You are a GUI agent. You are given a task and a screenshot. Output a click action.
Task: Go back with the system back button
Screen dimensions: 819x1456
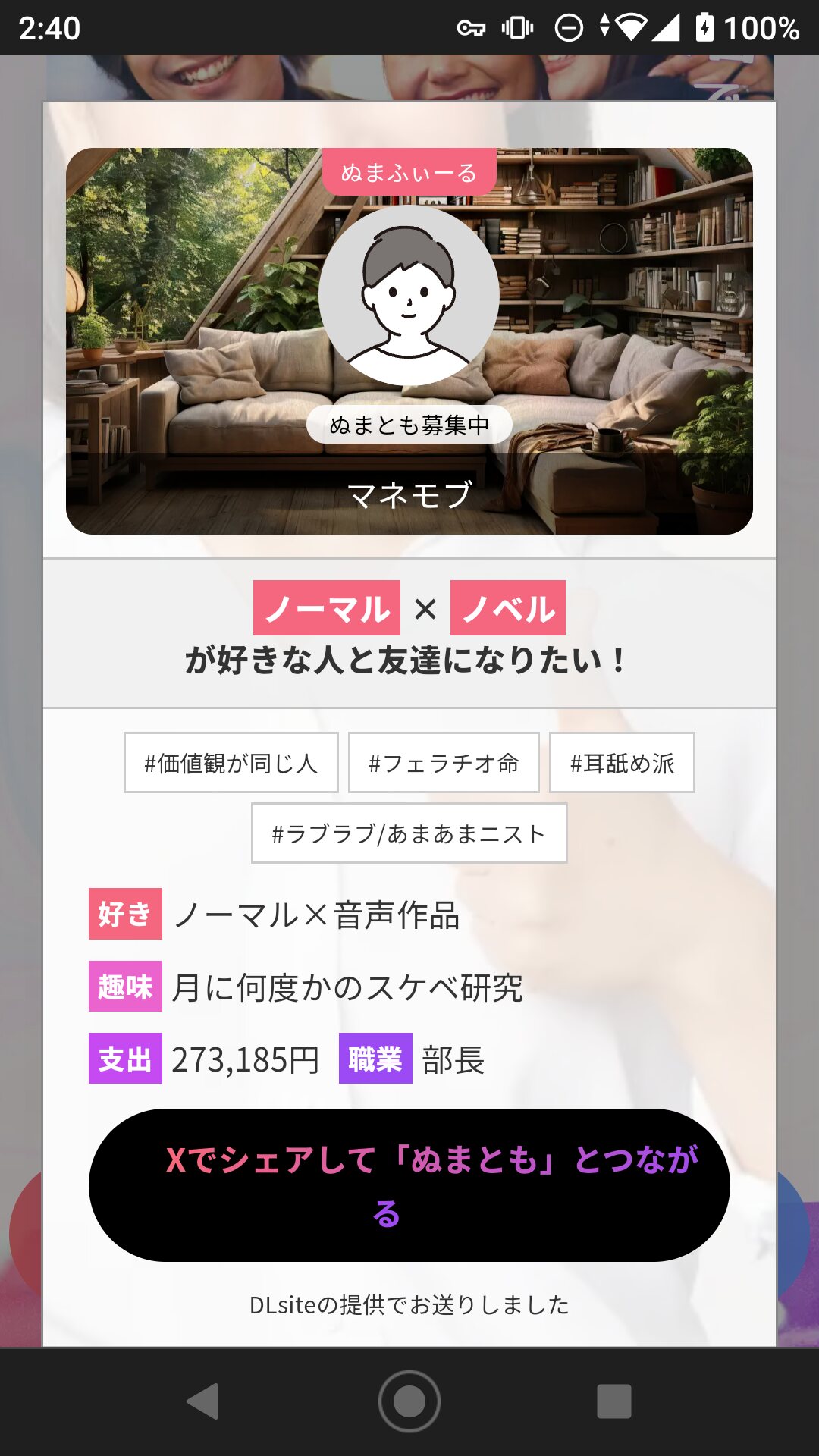[x=203, y=1401]
